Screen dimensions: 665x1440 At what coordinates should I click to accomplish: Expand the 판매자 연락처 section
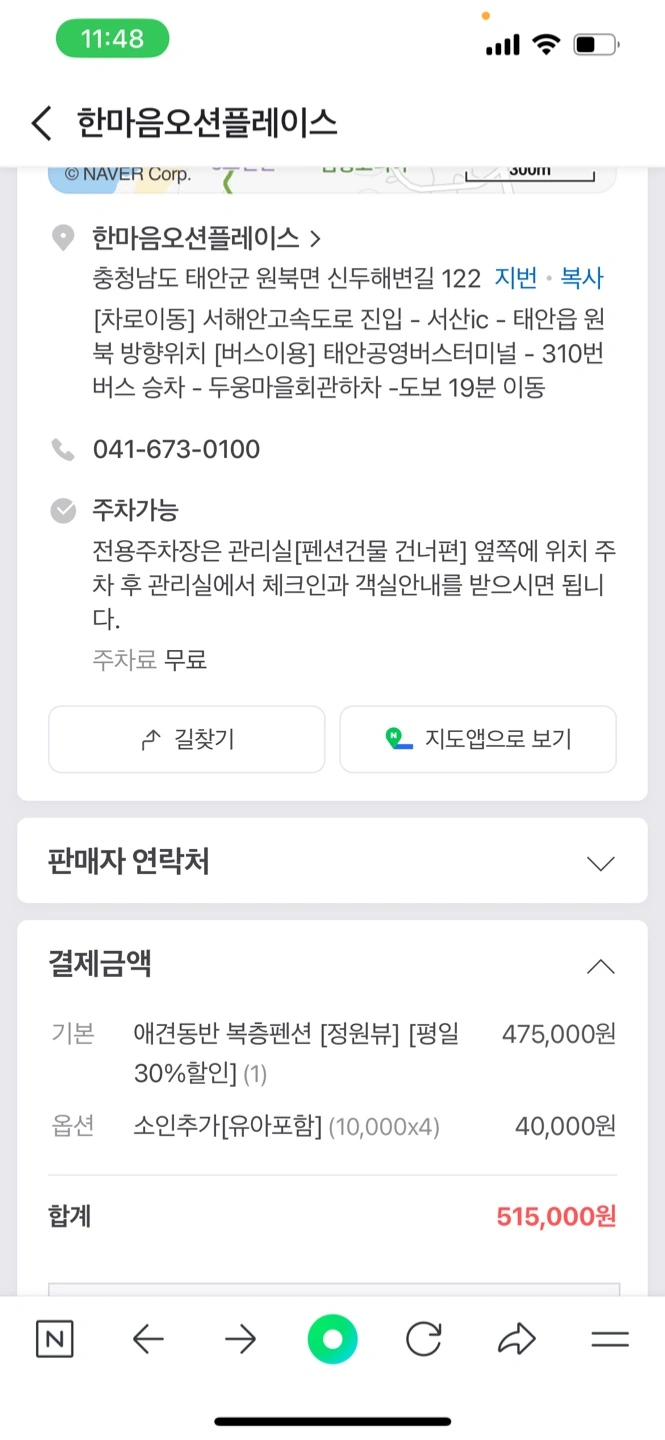tap(332, 862)
